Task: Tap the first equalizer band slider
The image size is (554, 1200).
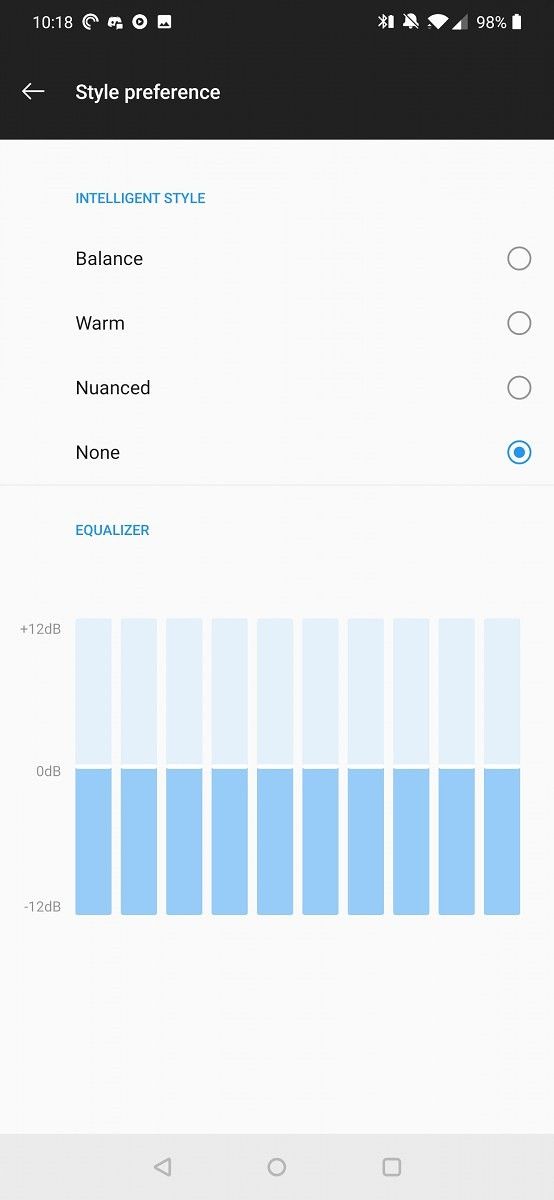Action: click(93, 766)
